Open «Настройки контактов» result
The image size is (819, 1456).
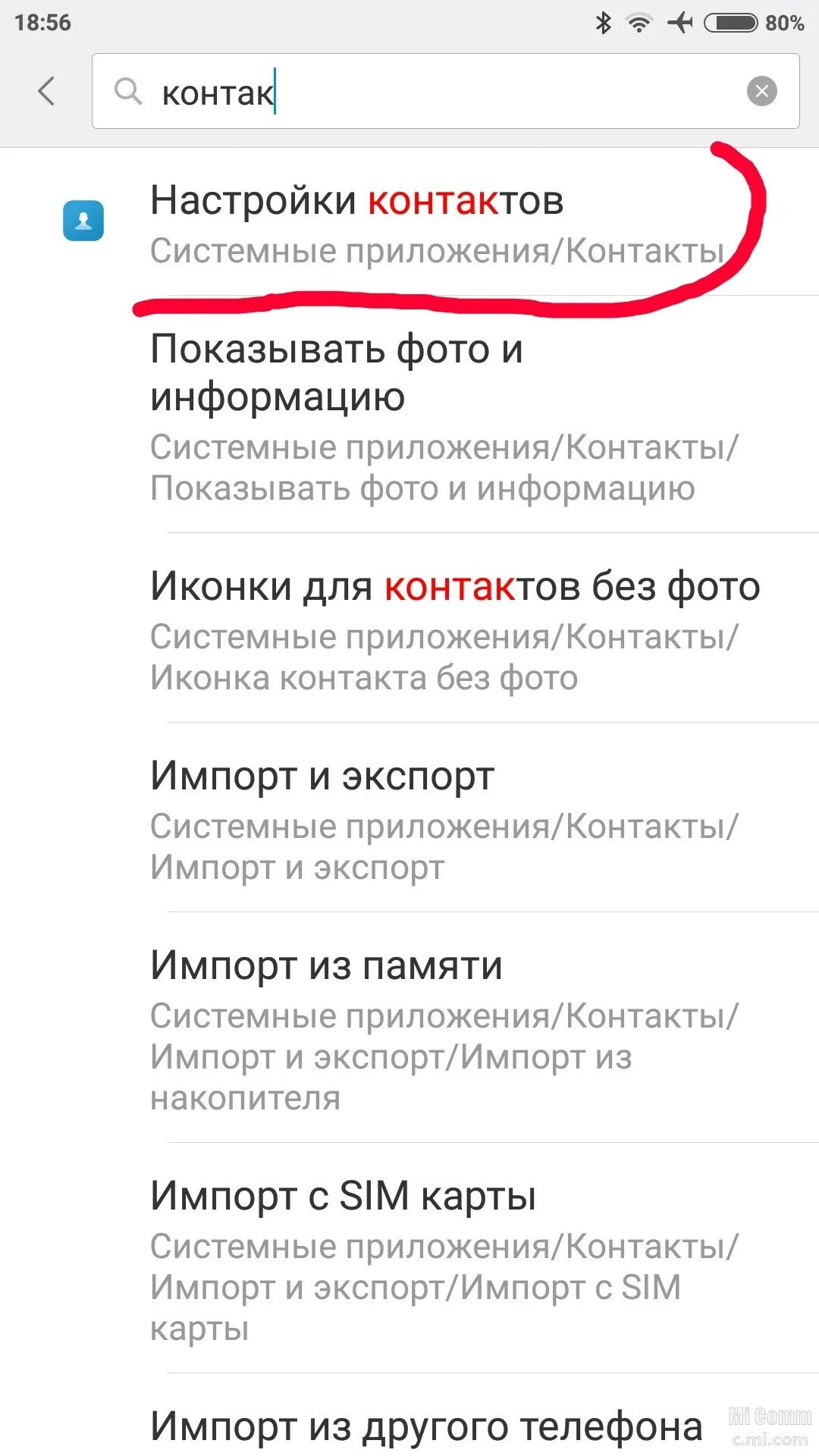[409, 222]
